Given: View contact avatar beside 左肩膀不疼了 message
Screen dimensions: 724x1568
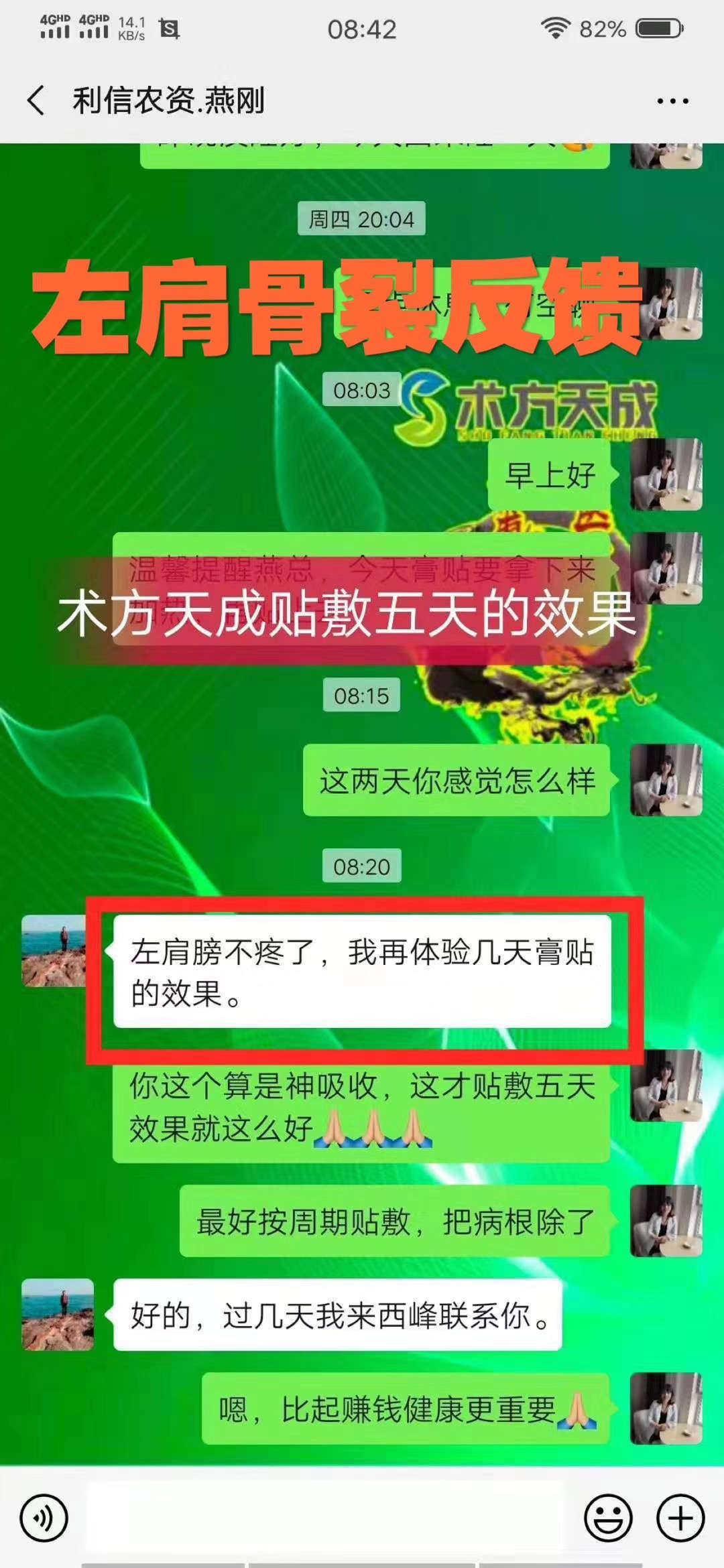Looking at the screenshot, I should 55,951.
